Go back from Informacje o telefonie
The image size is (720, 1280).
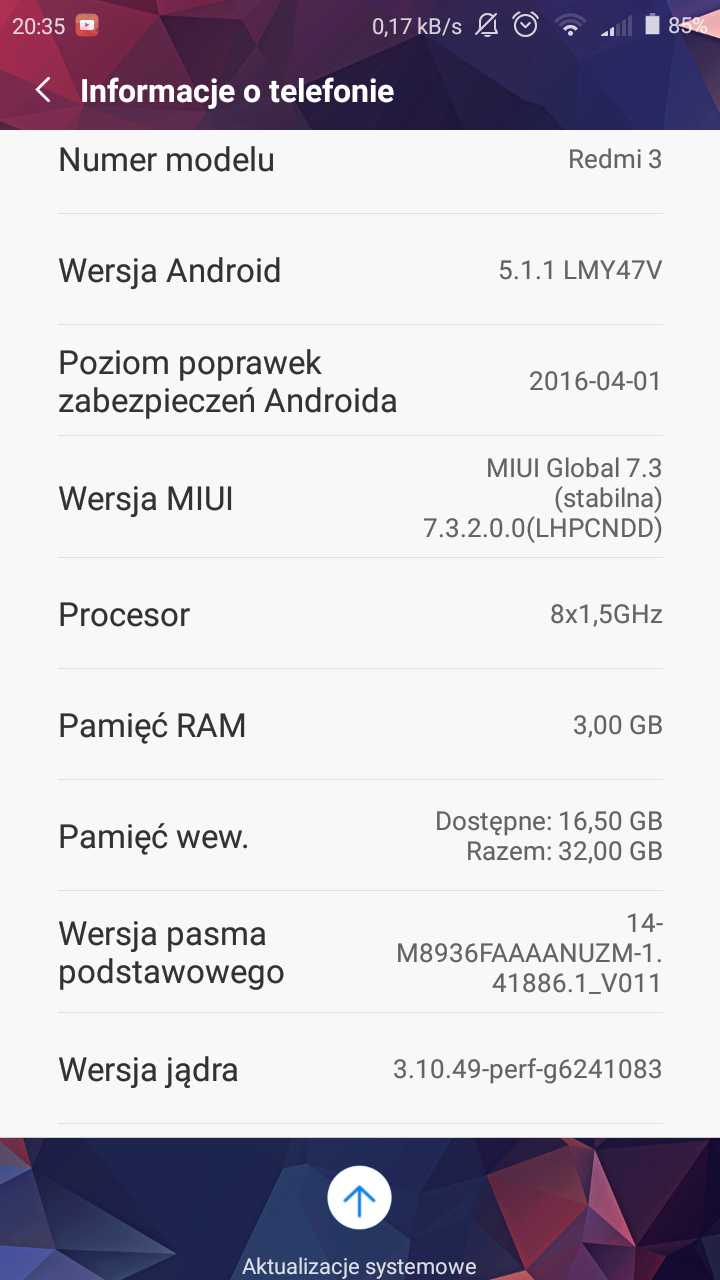click(x=43, y=91)
